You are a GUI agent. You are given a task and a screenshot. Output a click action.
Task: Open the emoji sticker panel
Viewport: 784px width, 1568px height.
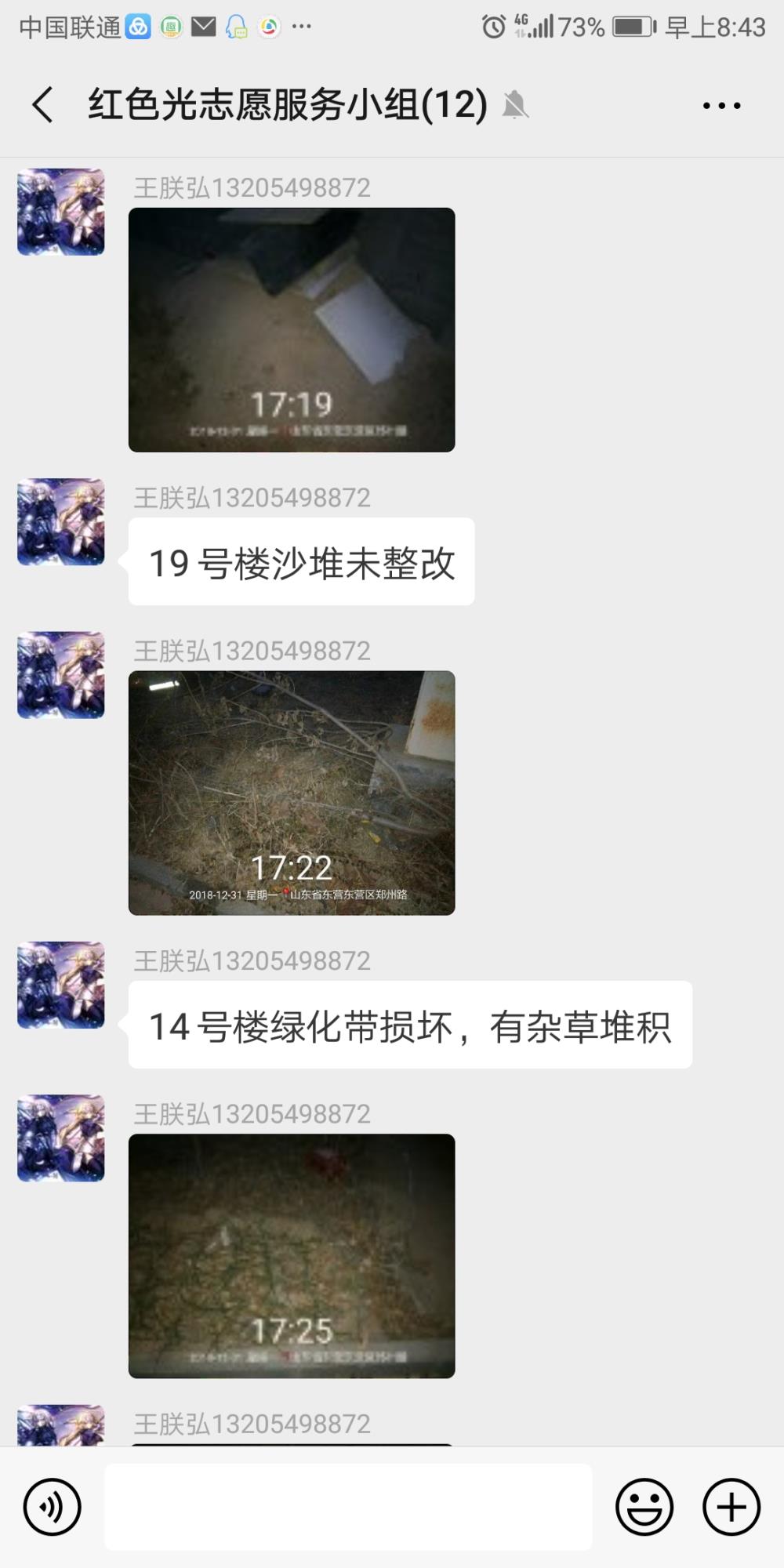click(x=644, y=1506)
